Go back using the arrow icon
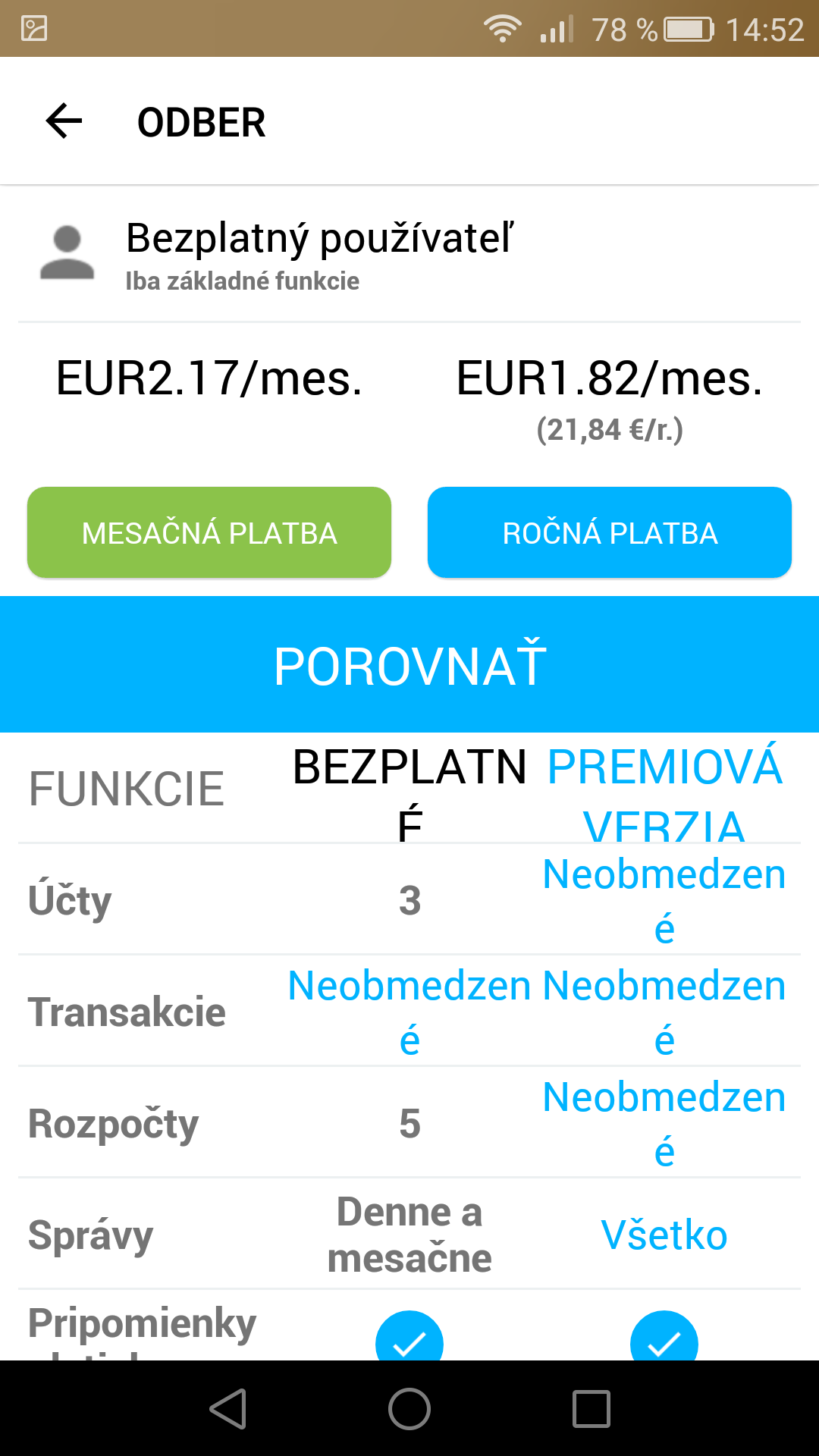 pyautogui.click(x=64, y=121)
